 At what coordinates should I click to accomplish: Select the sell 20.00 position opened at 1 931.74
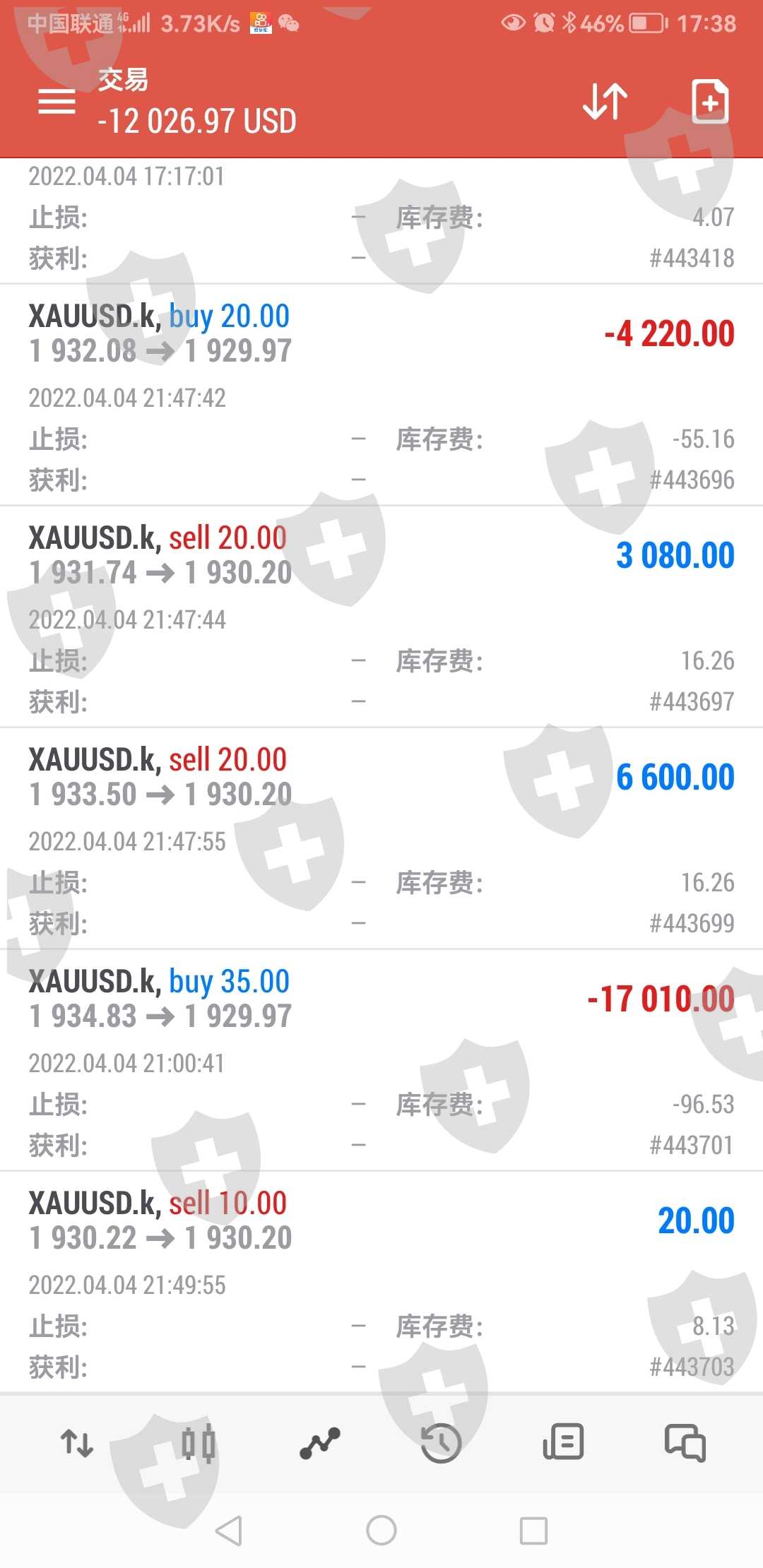(381, 555)
